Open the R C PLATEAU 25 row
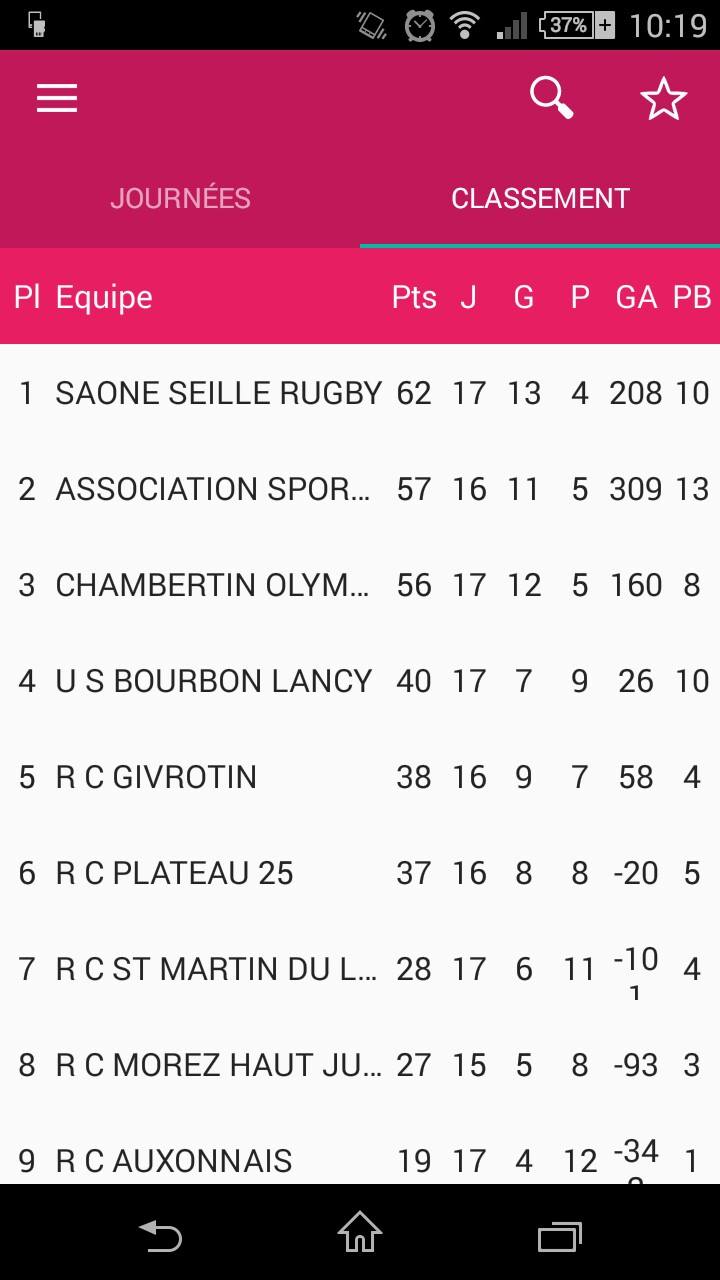The height and width of the screenshot is (1280, 720). [x=360, y=873]
